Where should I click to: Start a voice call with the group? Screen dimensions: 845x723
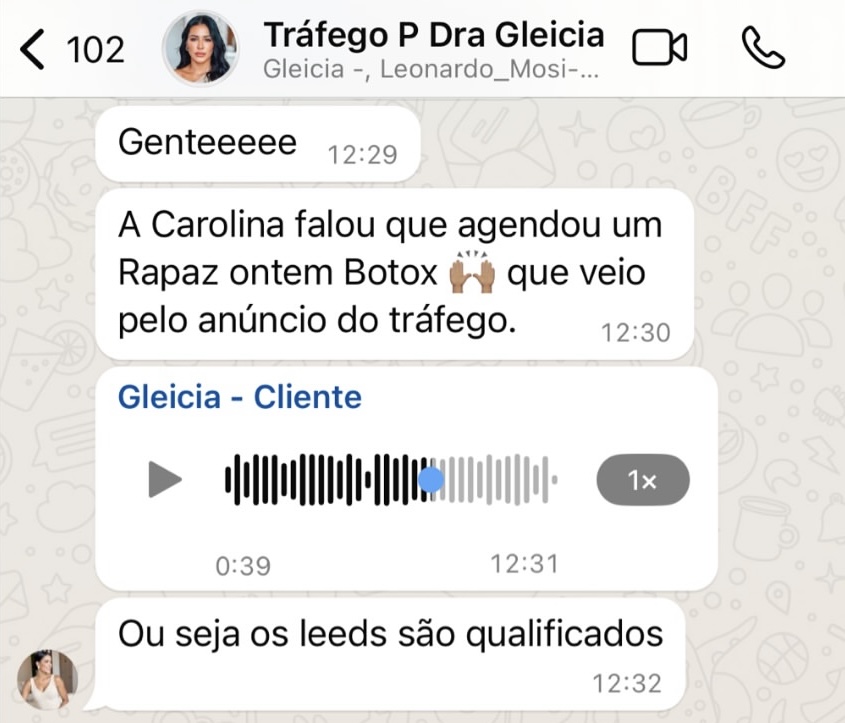point(763,48)
